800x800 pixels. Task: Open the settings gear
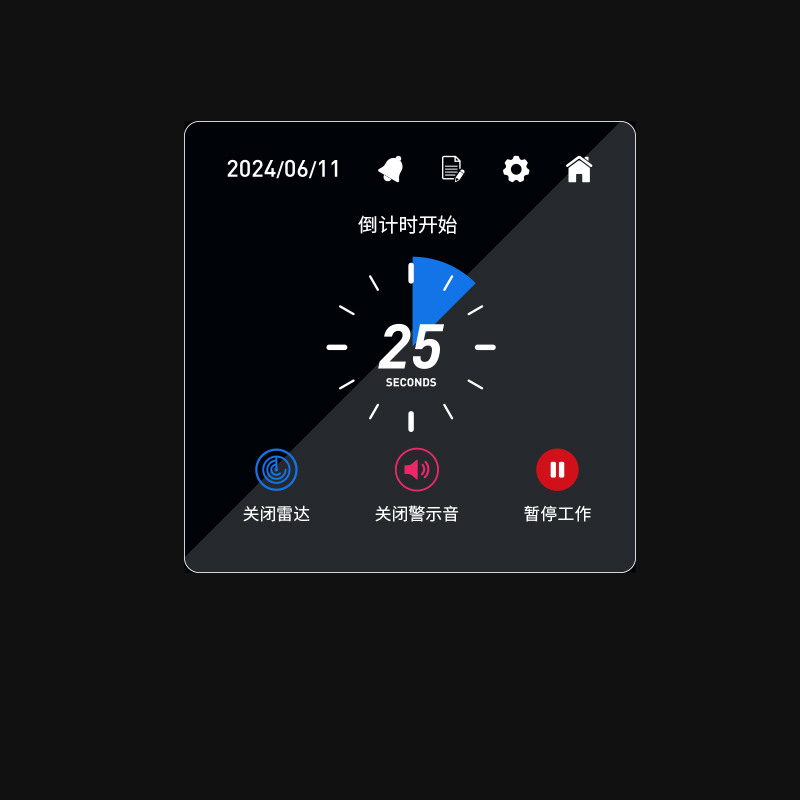click(x=516, y=169)
